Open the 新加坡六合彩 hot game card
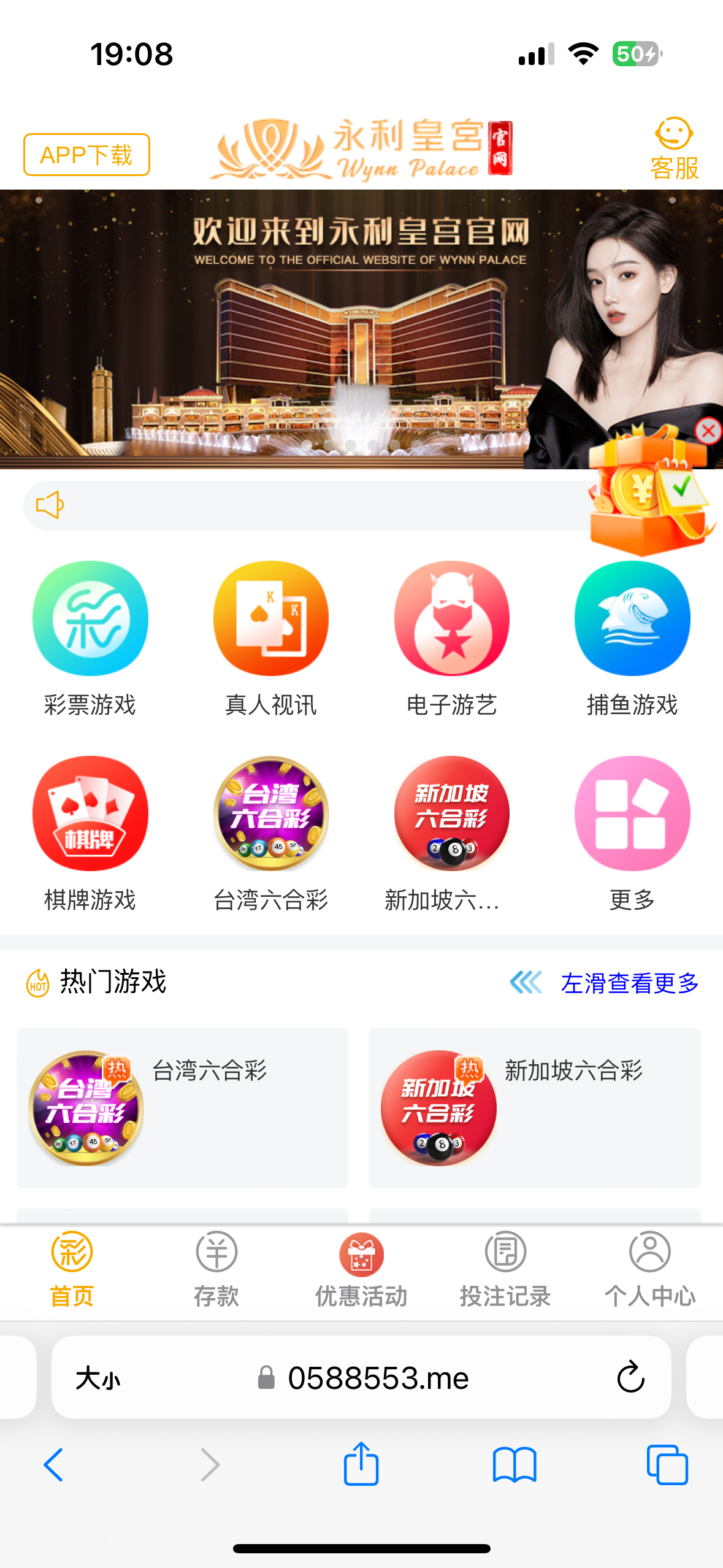 coord(534,1108)
